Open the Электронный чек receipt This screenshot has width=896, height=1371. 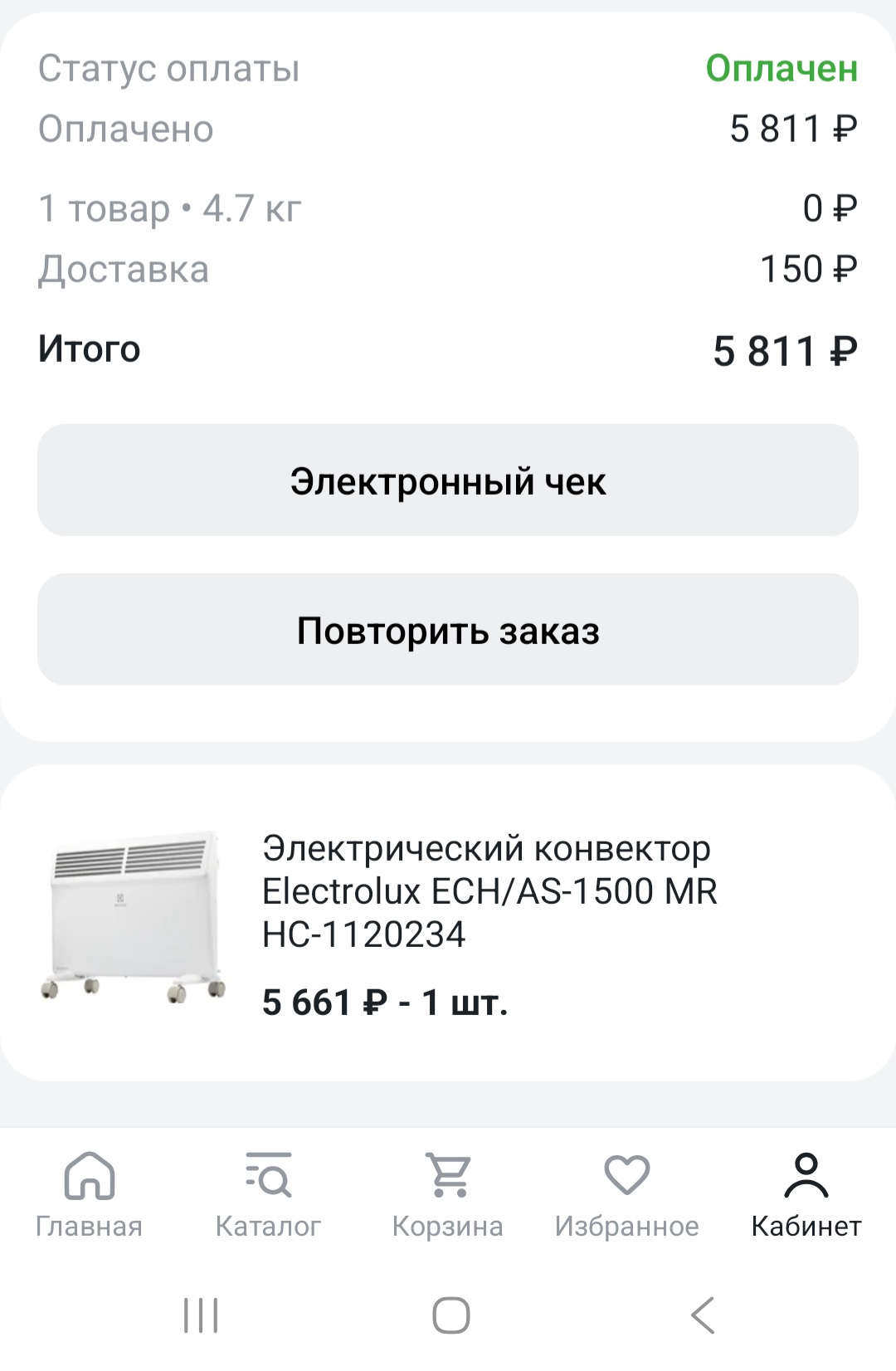click(x=448, y=481)
